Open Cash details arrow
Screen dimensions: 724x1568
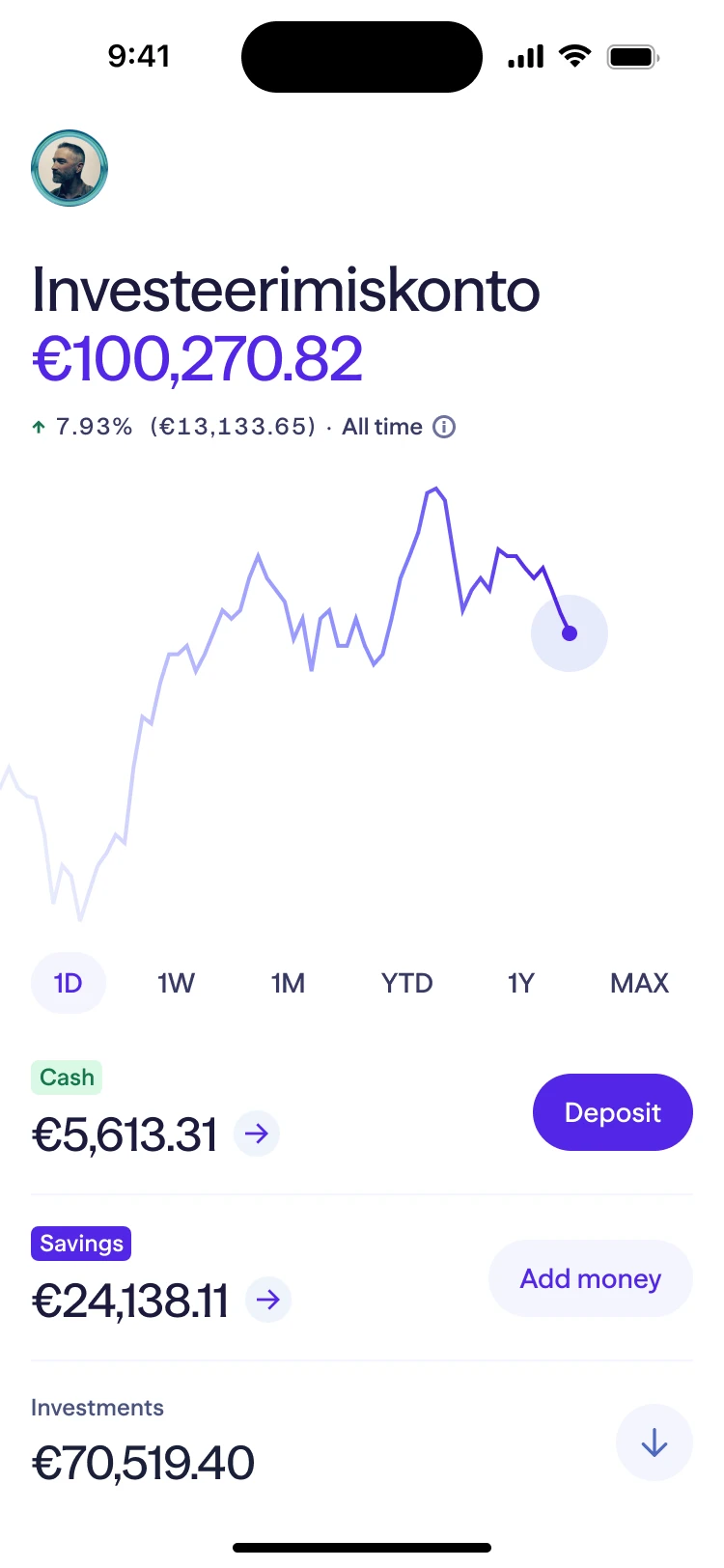click(x=257, y=1134)
